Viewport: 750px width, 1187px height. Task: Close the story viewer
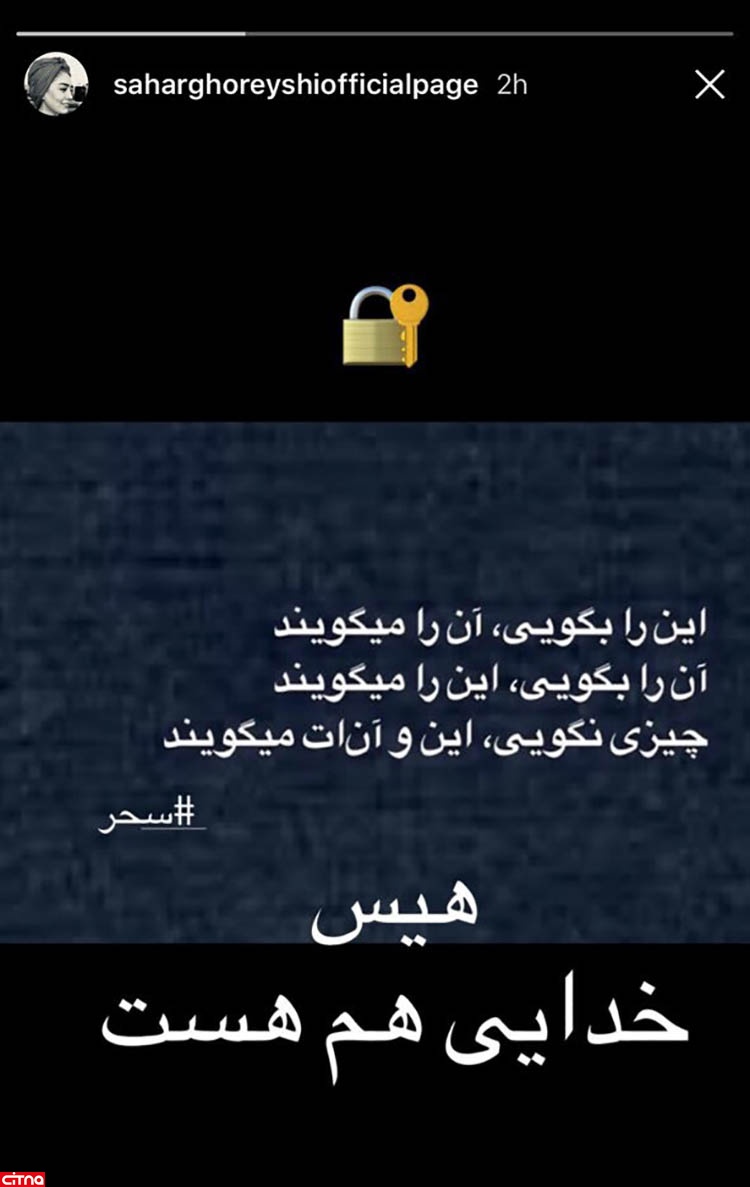[x=709, y=85]
